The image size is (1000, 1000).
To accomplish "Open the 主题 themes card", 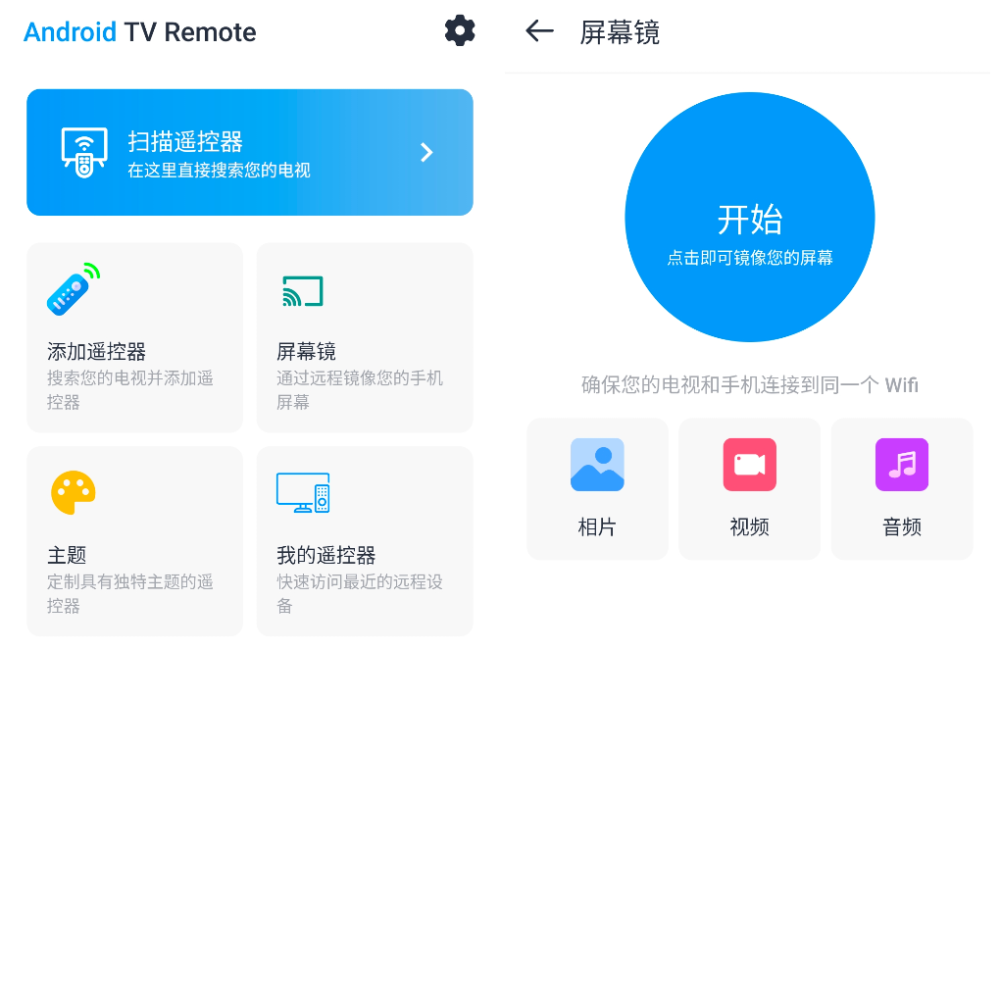I will click(134, 541).
